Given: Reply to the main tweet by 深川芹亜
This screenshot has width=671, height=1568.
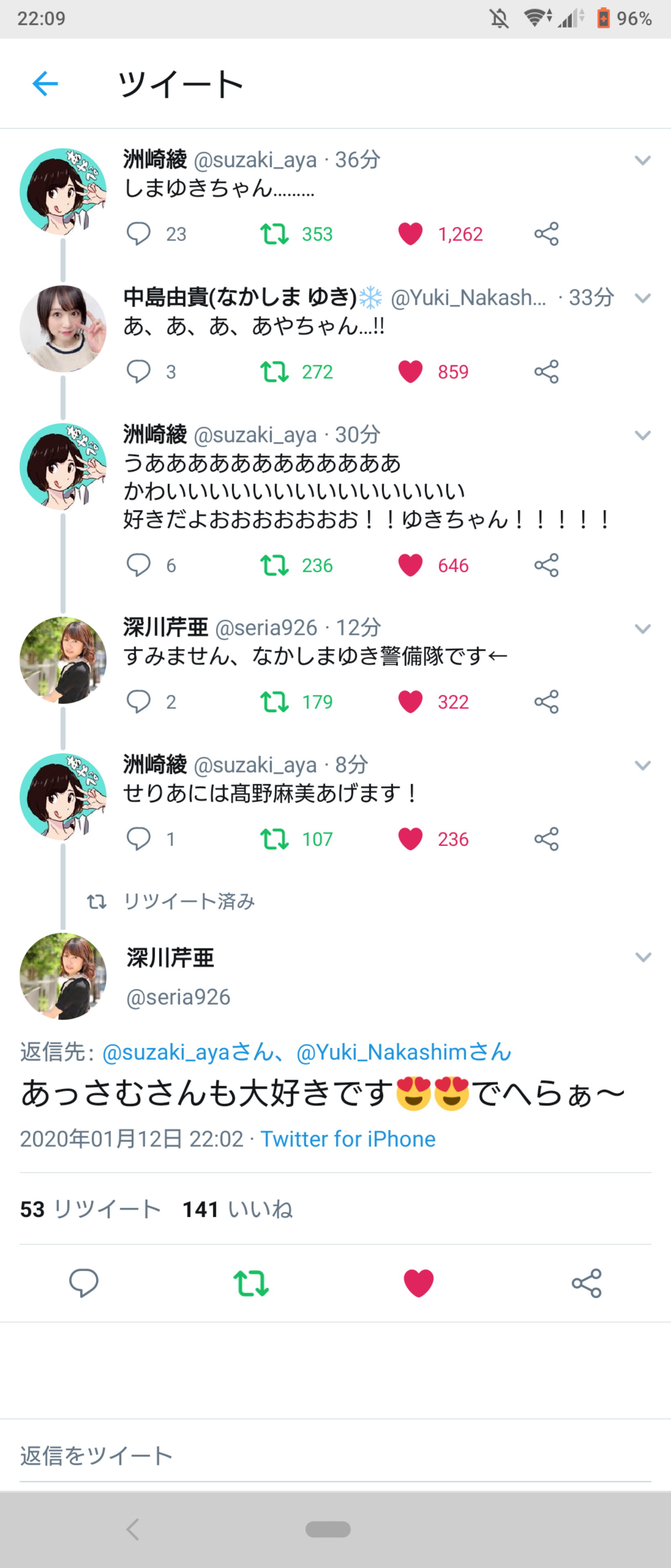Looking at the screenshot, I should click(x=84, y=1283).
